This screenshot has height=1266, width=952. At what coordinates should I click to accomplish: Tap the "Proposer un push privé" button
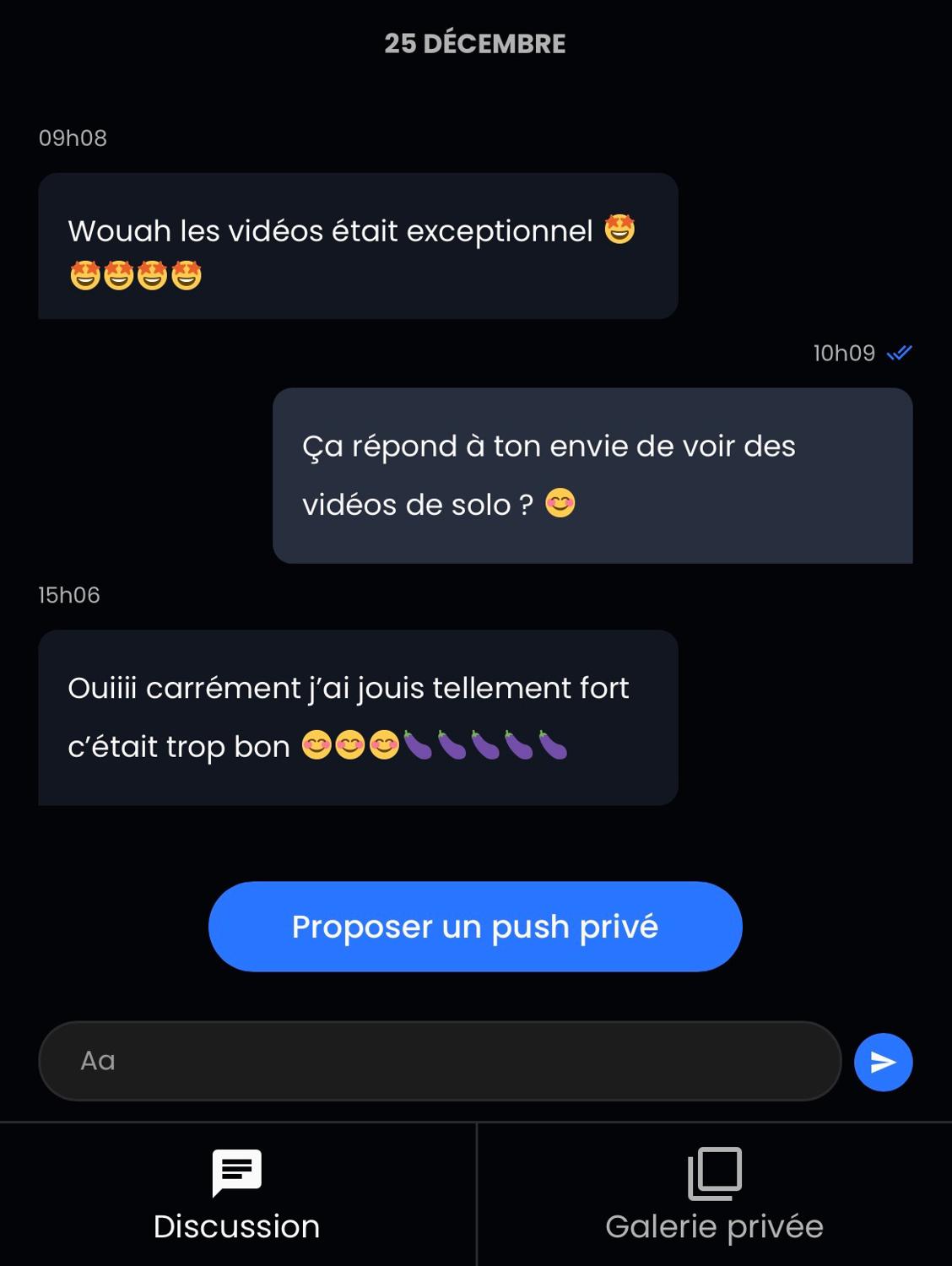coord(475,927)
